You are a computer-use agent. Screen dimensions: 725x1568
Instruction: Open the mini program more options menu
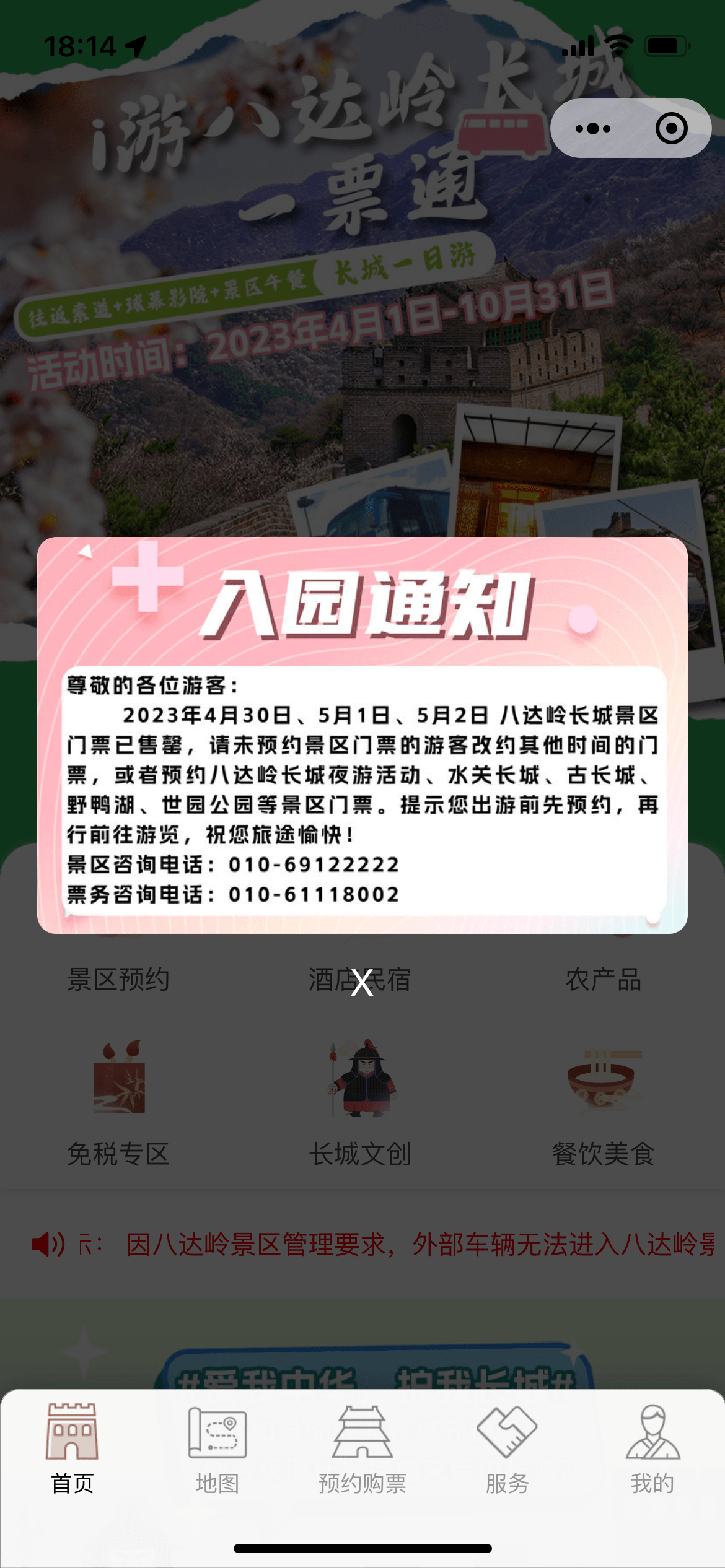coord(592,129)
